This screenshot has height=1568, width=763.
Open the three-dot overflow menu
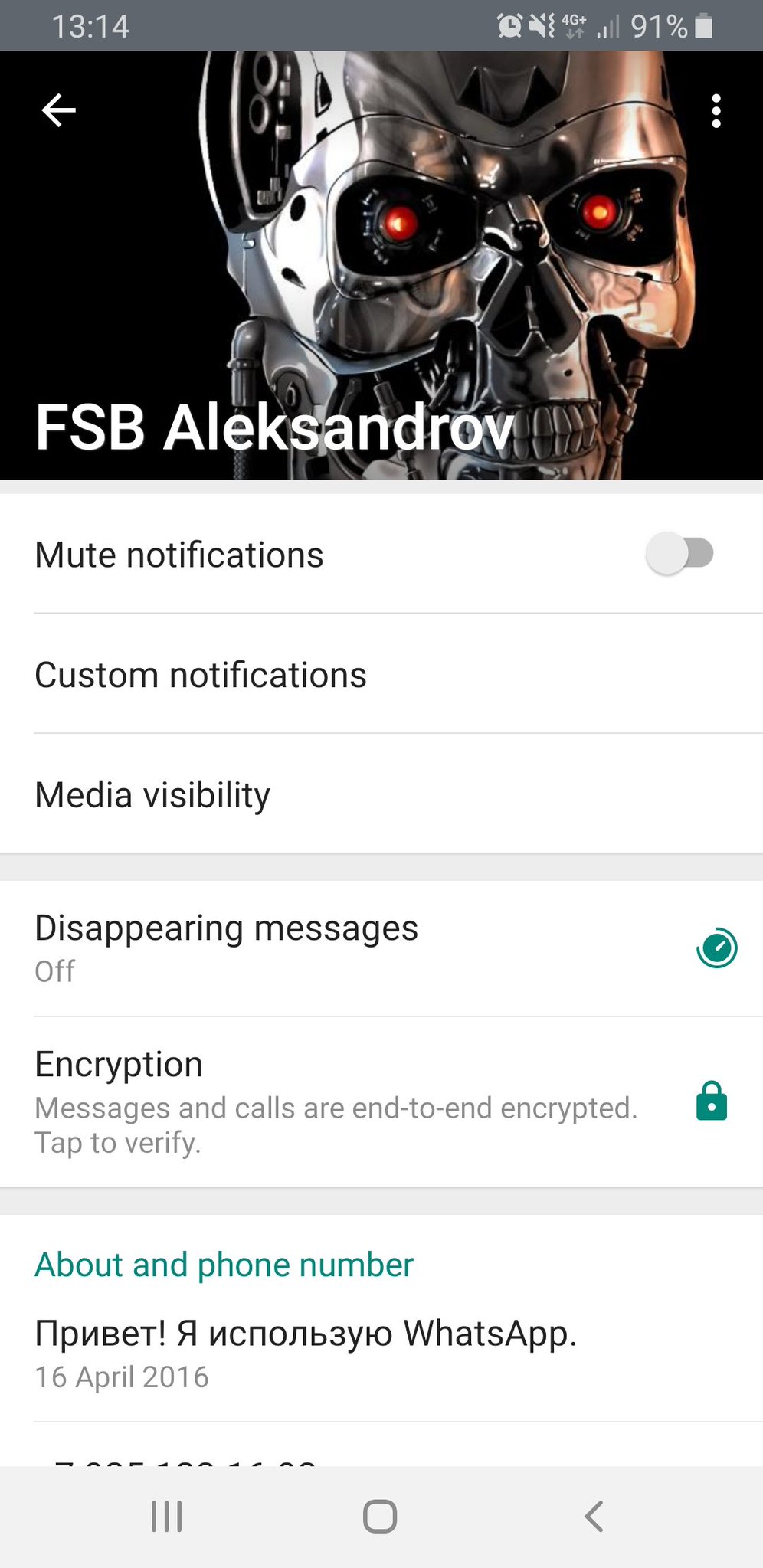[716, 111]
